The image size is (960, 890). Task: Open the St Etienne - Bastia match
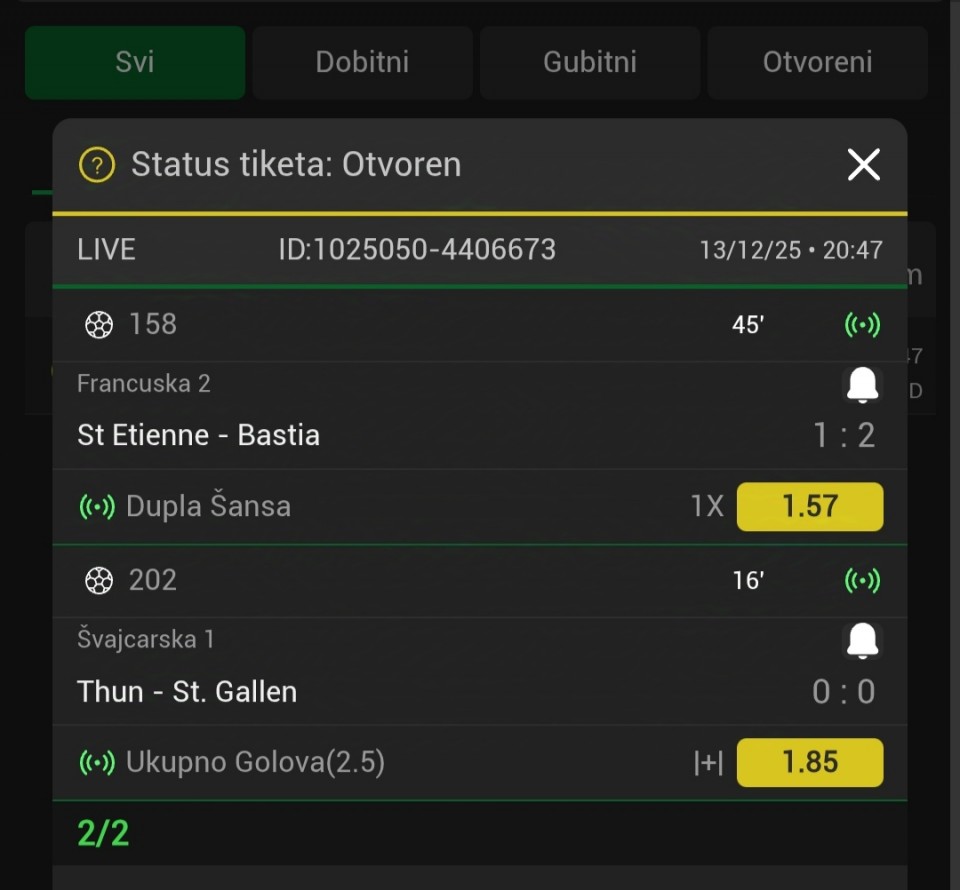point(198,435)
